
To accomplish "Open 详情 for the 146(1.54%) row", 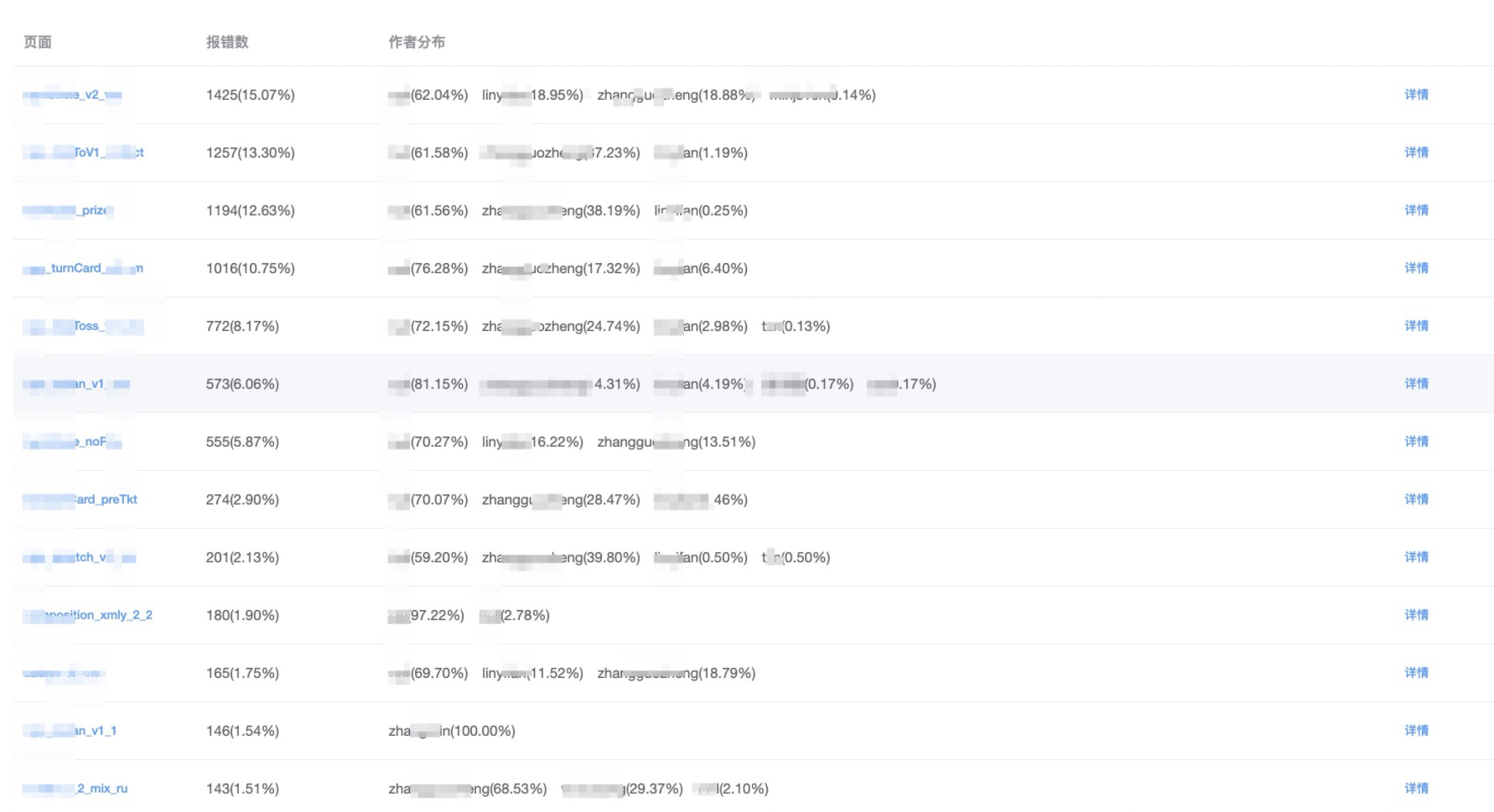I will pyautogui.click(x=1416, y=731).
